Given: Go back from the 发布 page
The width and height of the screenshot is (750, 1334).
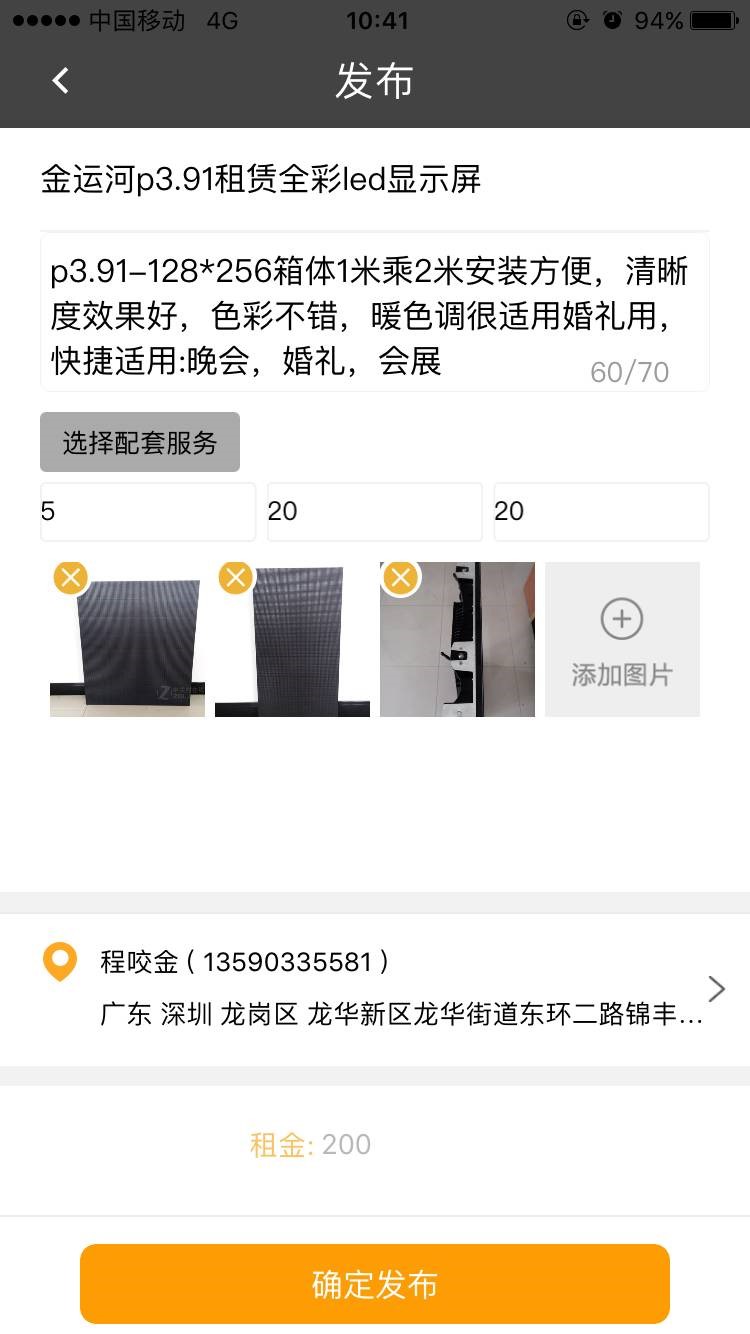Looking at the screenshot, I should [61, 81].
